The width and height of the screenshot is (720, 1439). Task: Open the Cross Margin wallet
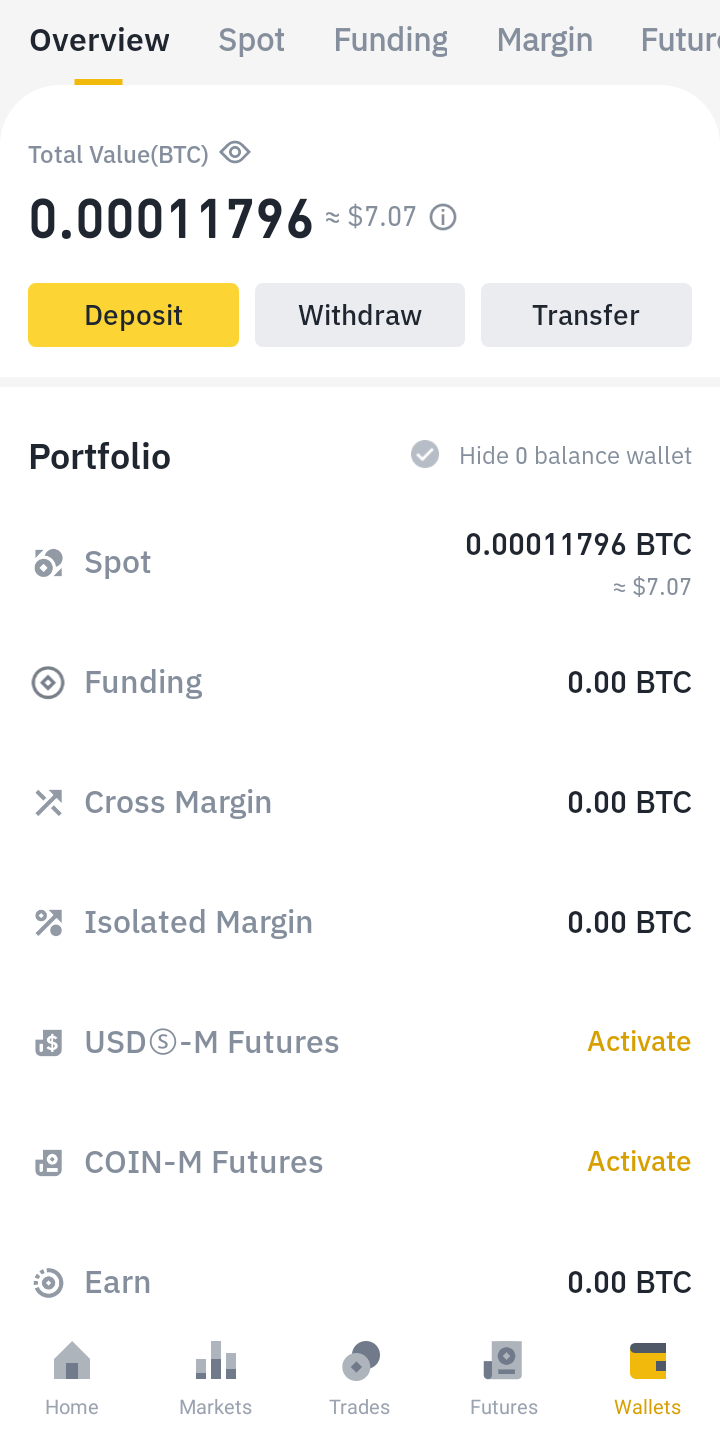(x=360, y=803)
